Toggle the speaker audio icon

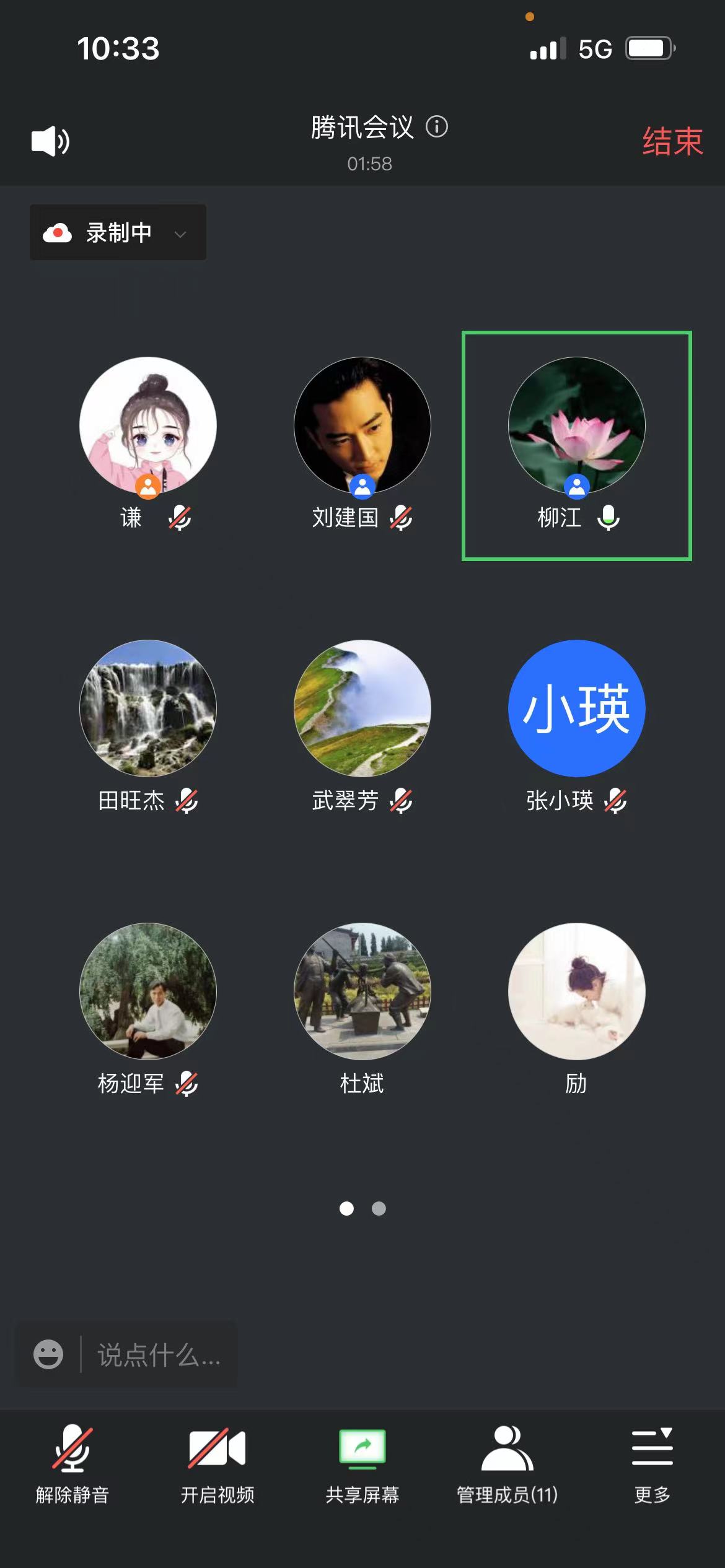click(50, 141)
